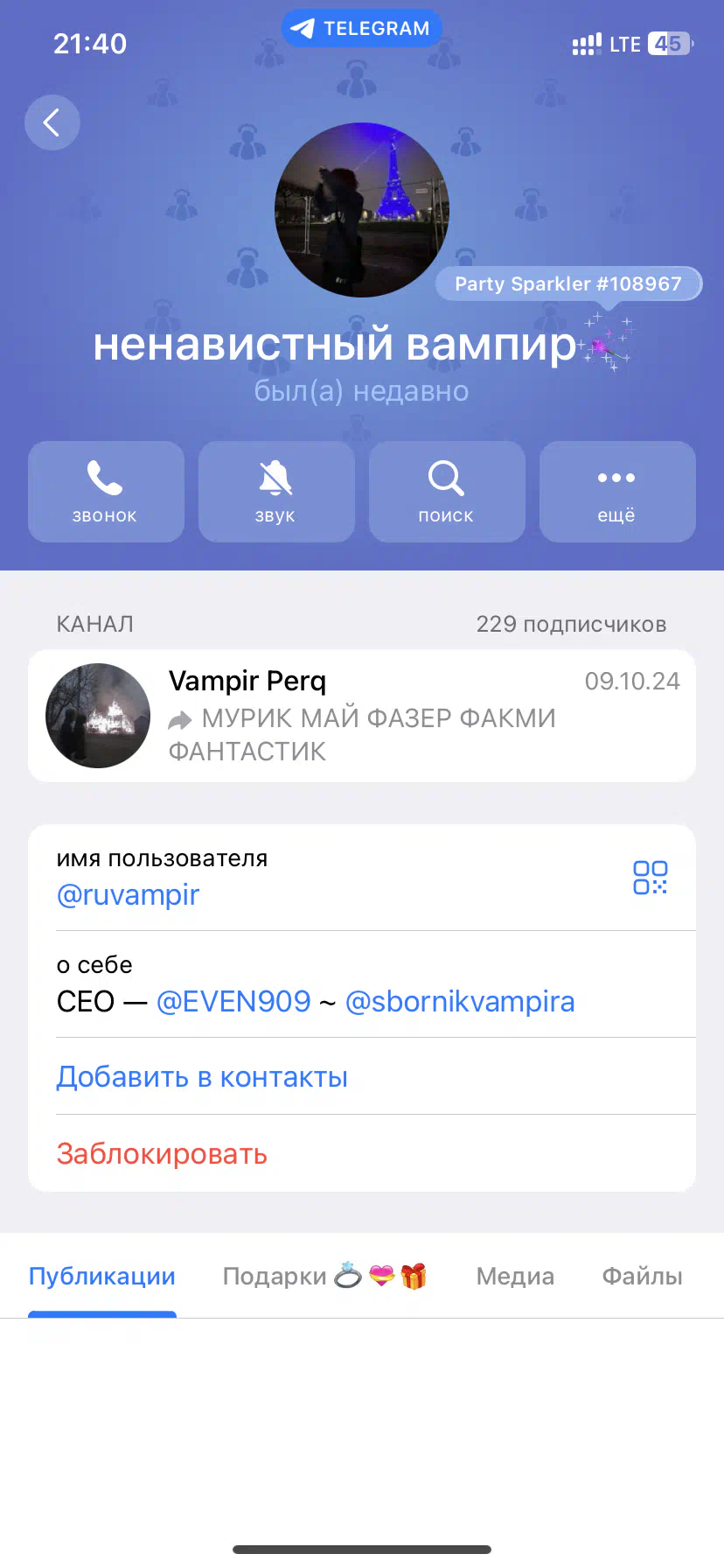Switch to the Медиа tab
Screen dimensions: 724x1568
coord(515,1276)
